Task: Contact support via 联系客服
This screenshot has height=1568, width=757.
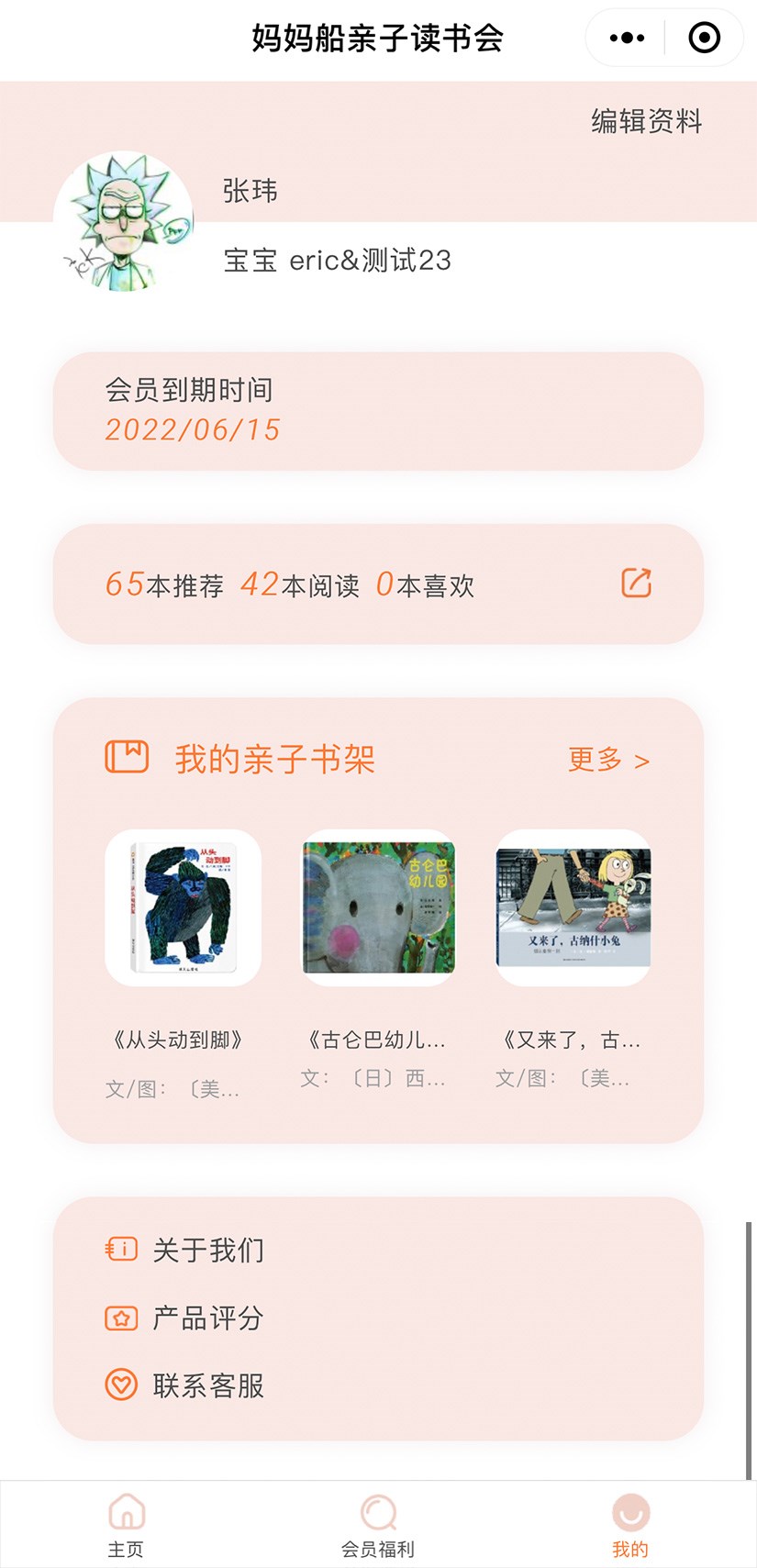Action: click(207, 1385)
